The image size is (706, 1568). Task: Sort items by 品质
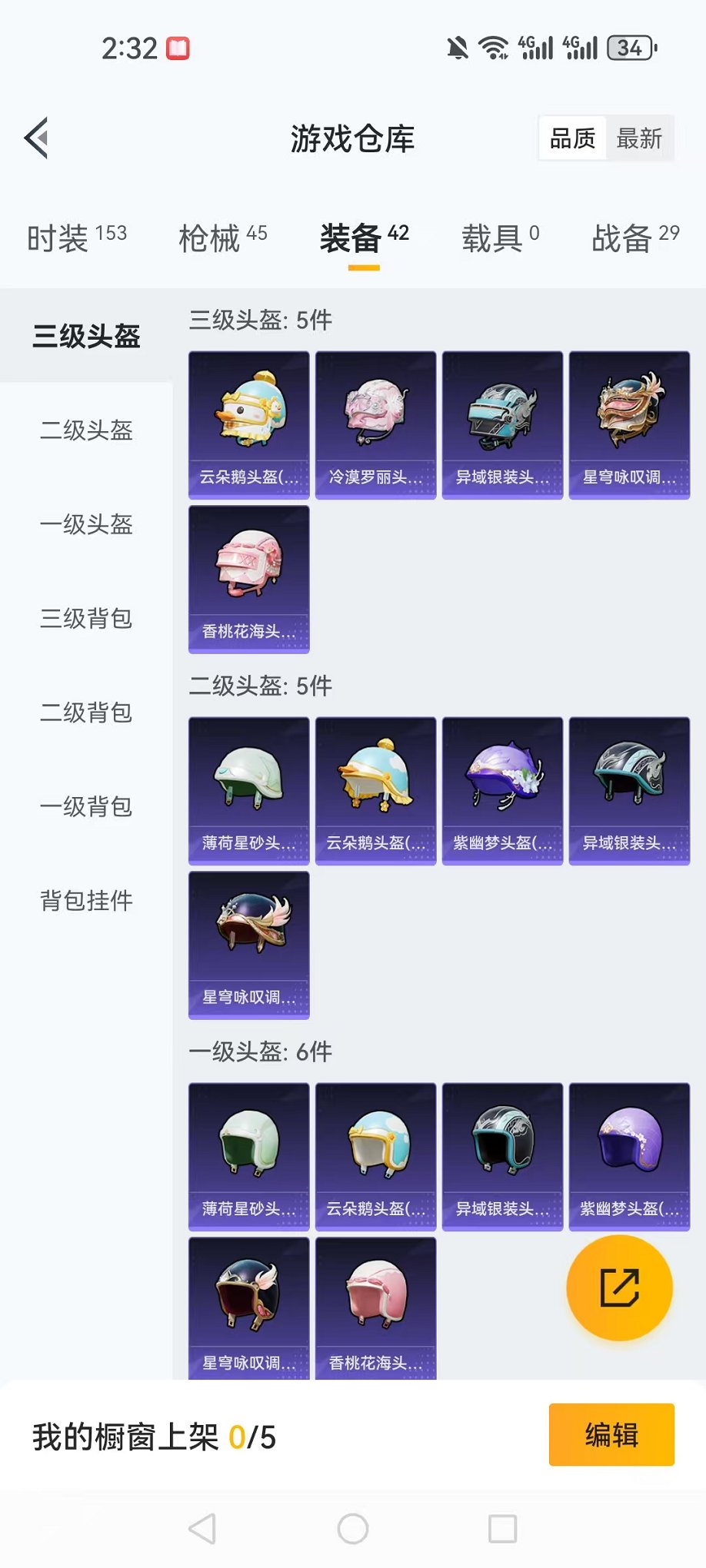(572, 138)
